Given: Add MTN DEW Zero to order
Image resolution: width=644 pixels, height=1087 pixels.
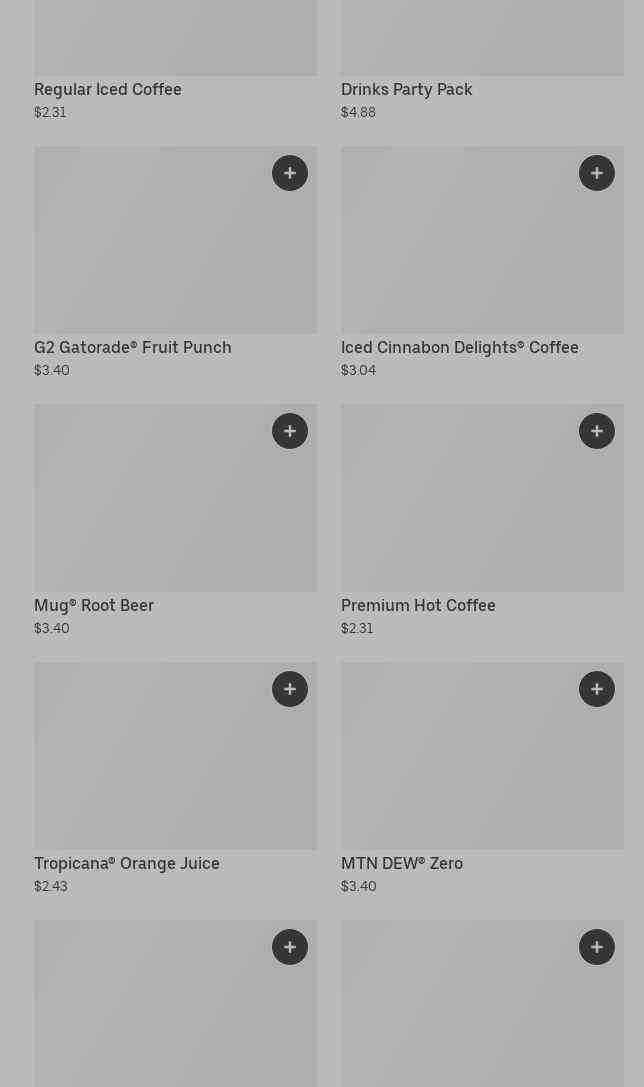Looking at the screenshot, I should (597, 689).
